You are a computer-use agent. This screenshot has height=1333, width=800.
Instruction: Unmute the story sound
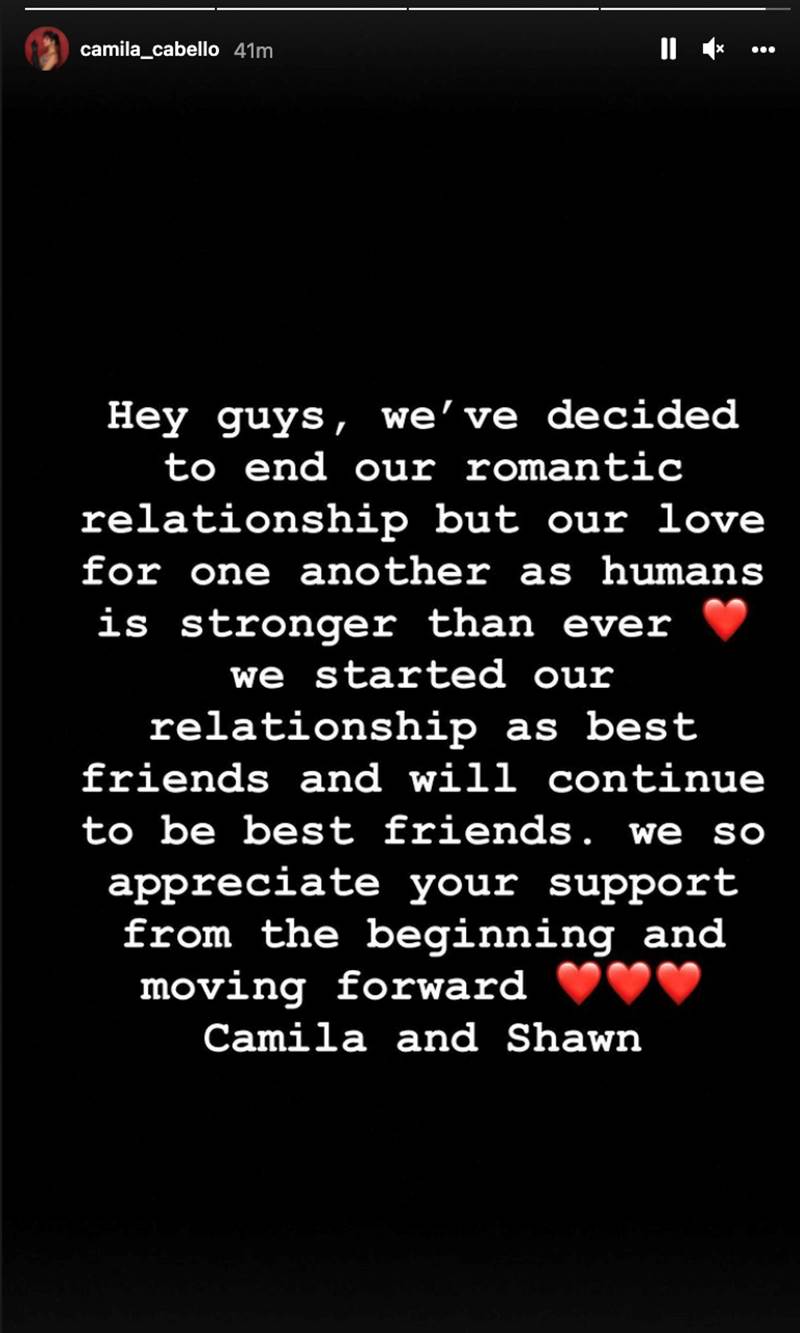coord(714,48)
